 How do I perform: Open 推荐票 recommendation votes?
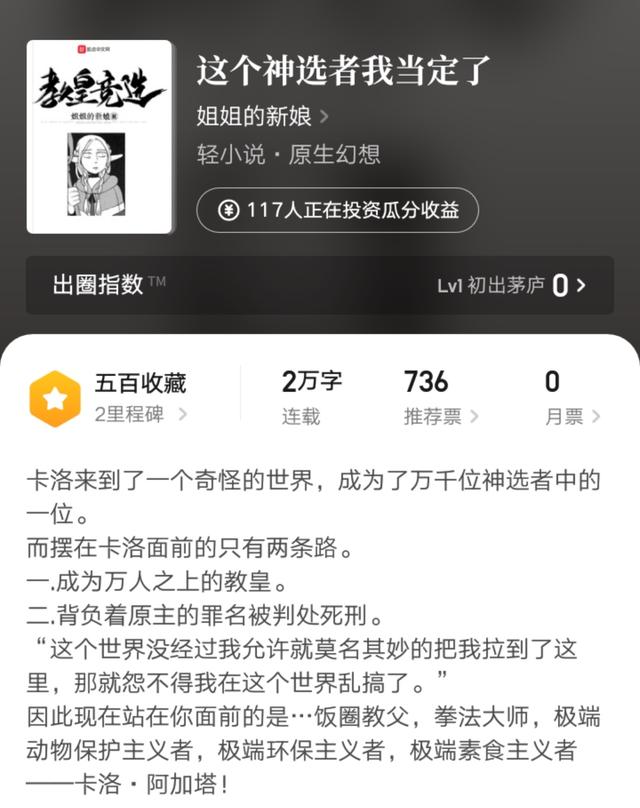point(440,398)
